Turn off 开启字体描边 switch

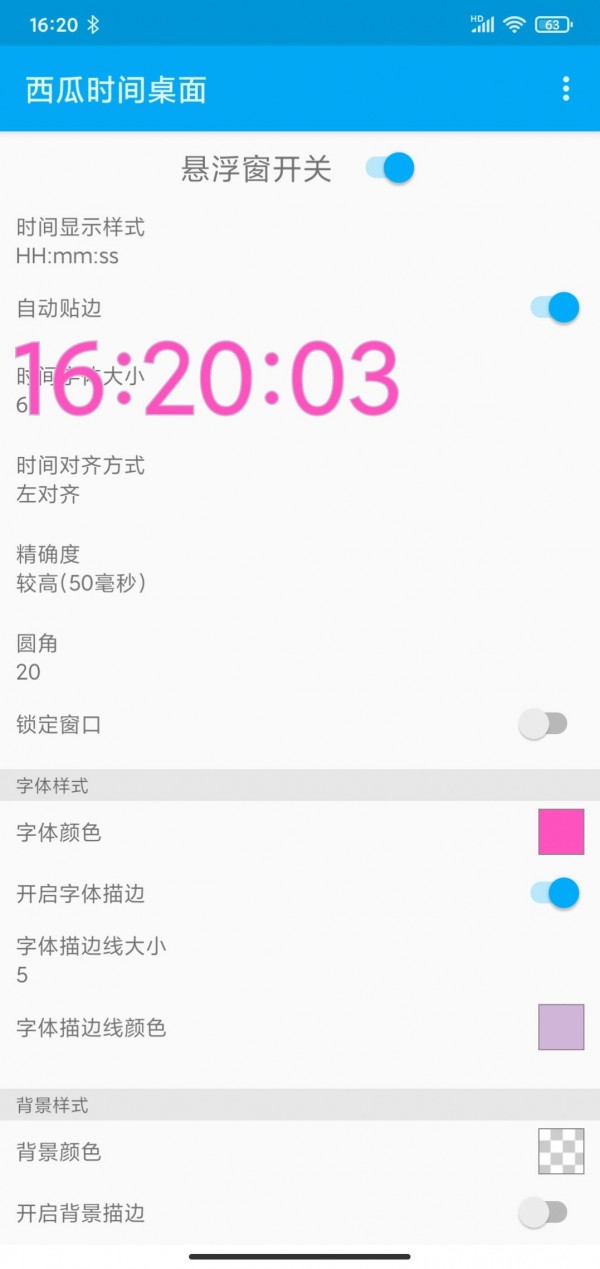point(554,892)
